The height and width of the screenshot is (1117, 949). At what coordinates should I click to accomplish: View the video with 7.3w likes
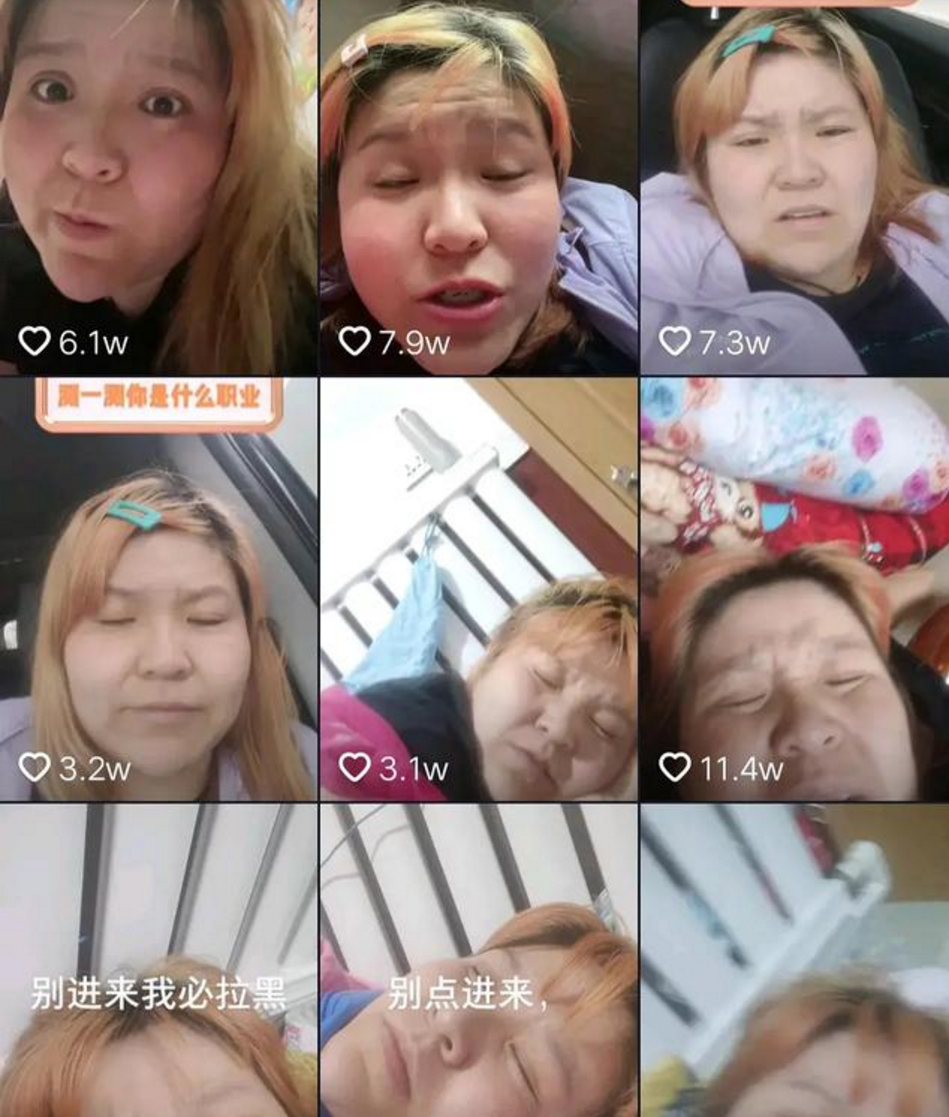tap(794, 187)
